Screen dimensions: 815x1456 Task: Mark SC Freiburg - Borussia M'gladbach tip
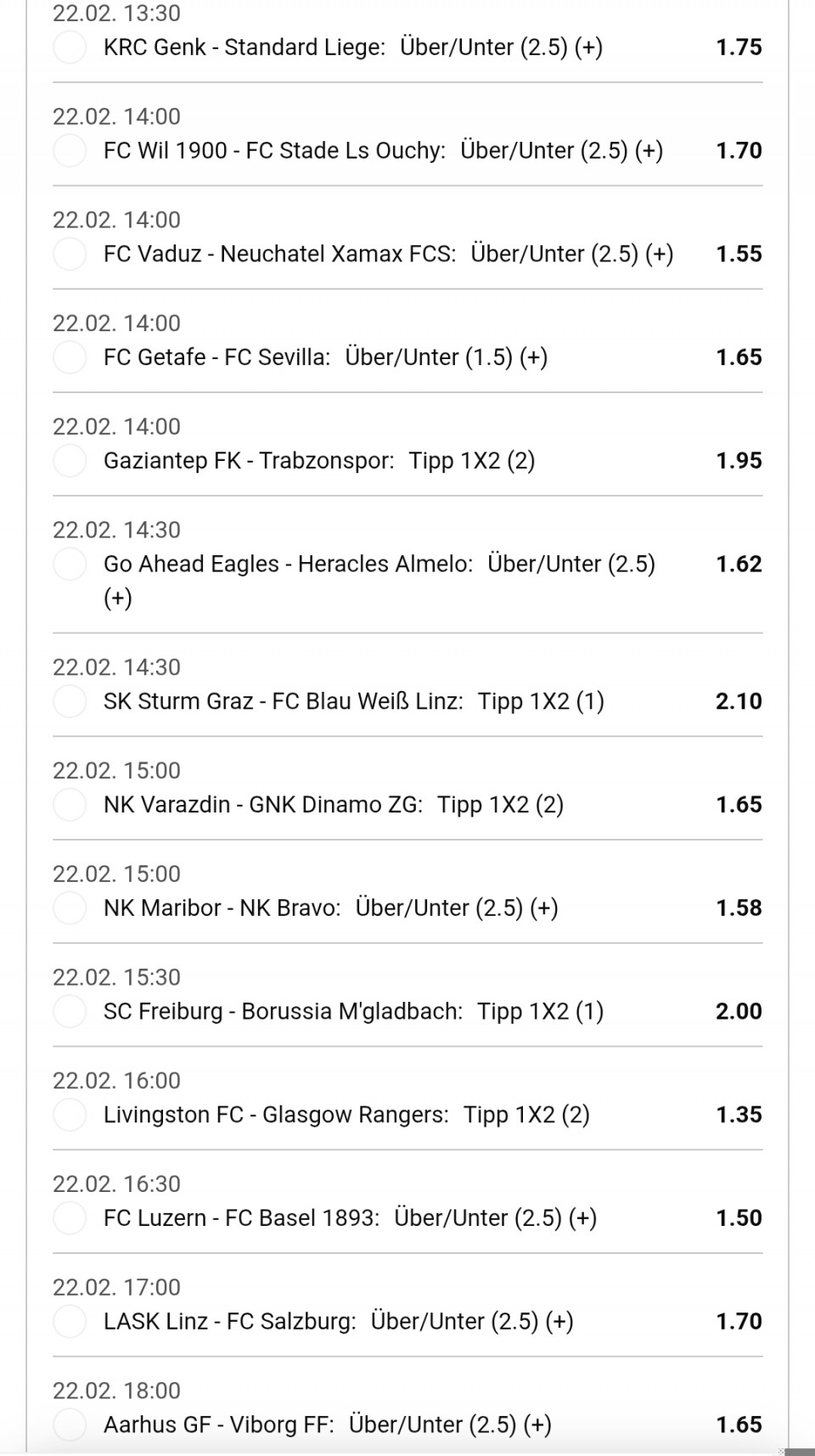[x=70, y=1011]
